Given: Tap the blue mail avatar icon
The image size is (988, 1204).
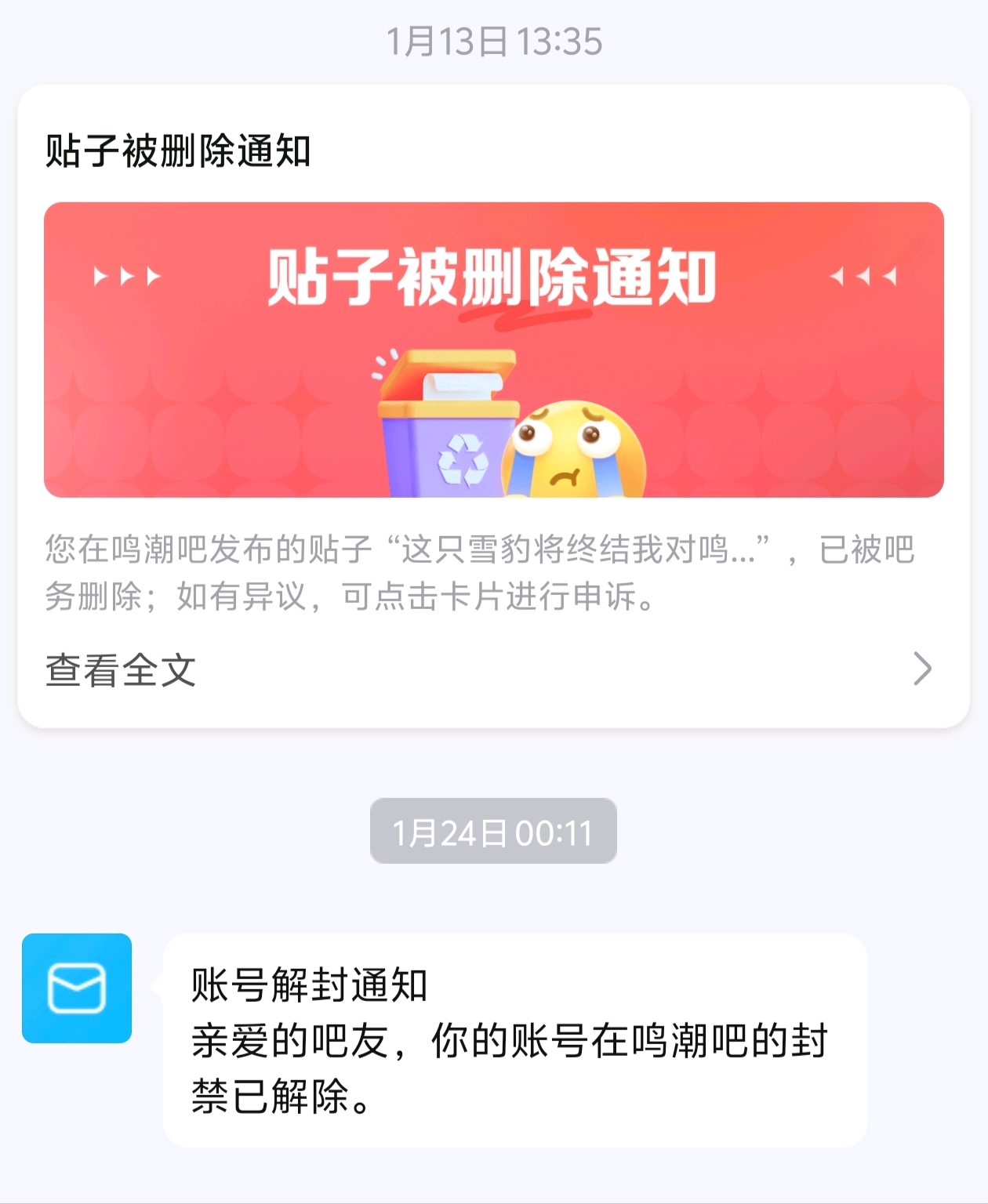Looking at the screenshot, I should point(77,988).
